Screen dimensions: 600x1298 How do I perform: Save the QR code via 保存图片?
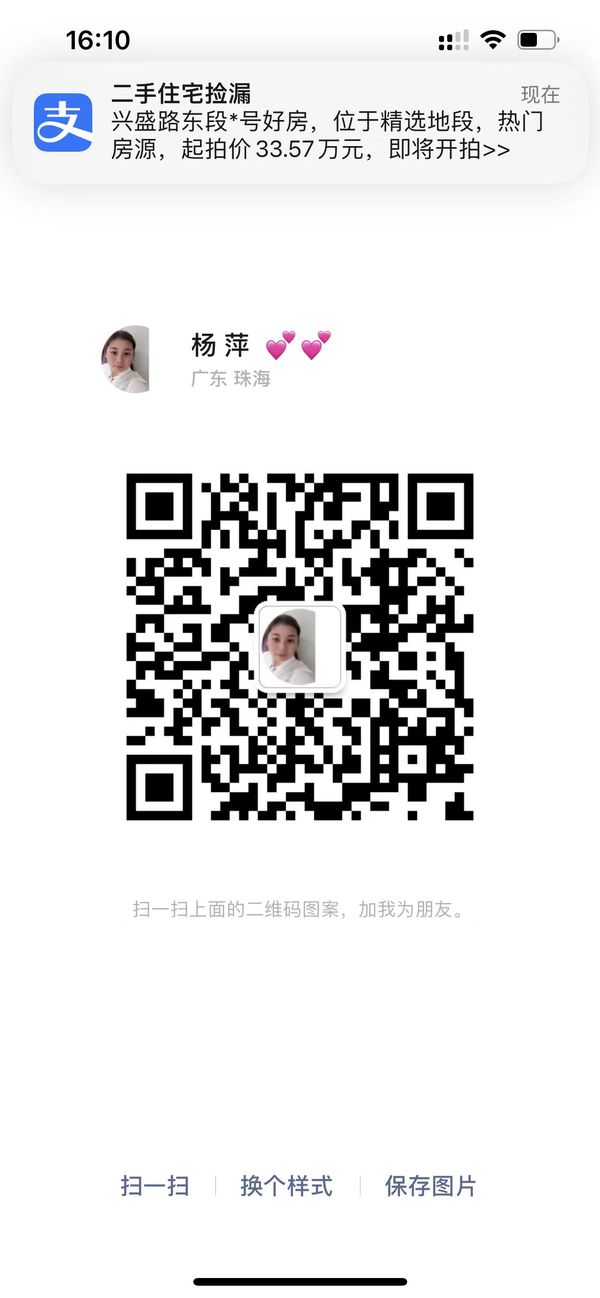(431, 1186)
